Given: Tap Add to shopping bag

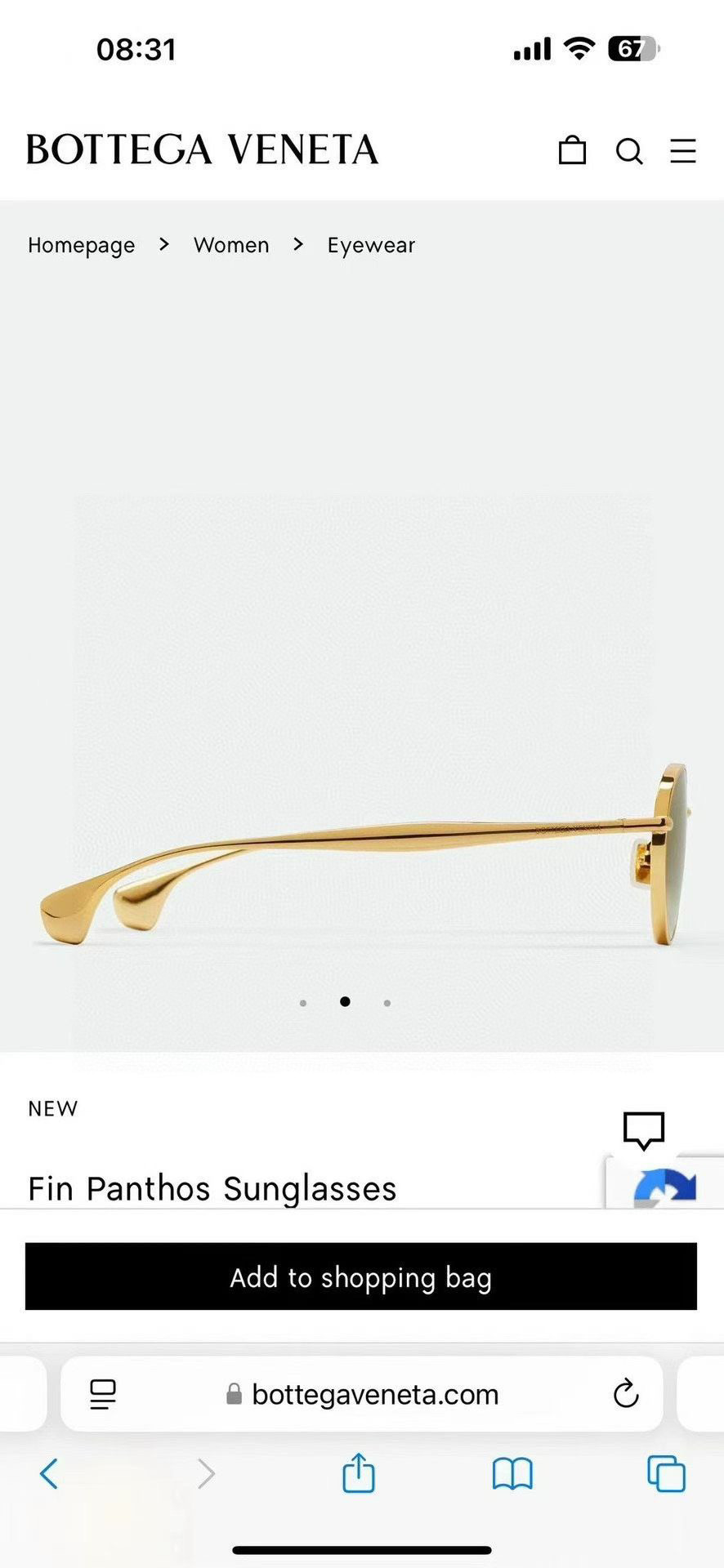Looking at the screenshot, I should tap(361, 1276).
